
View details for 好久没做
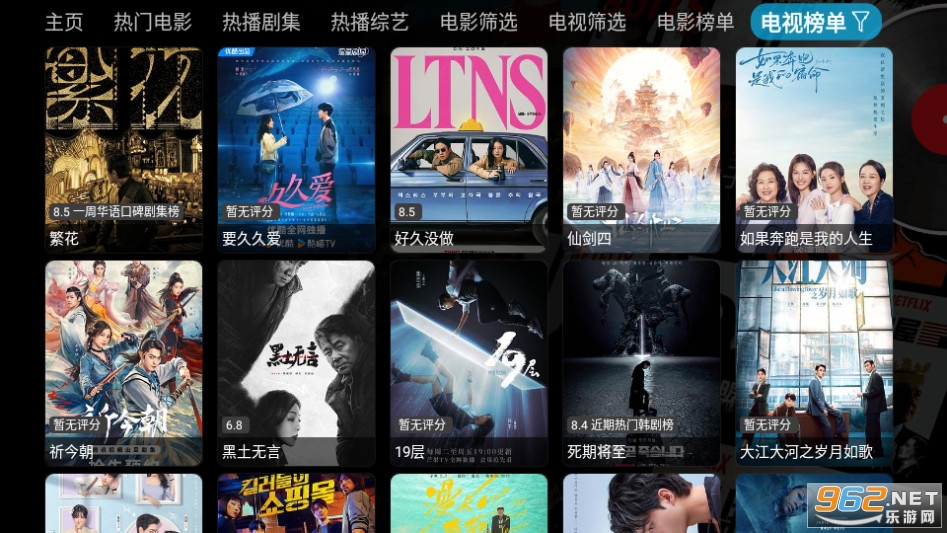[469, 148]
